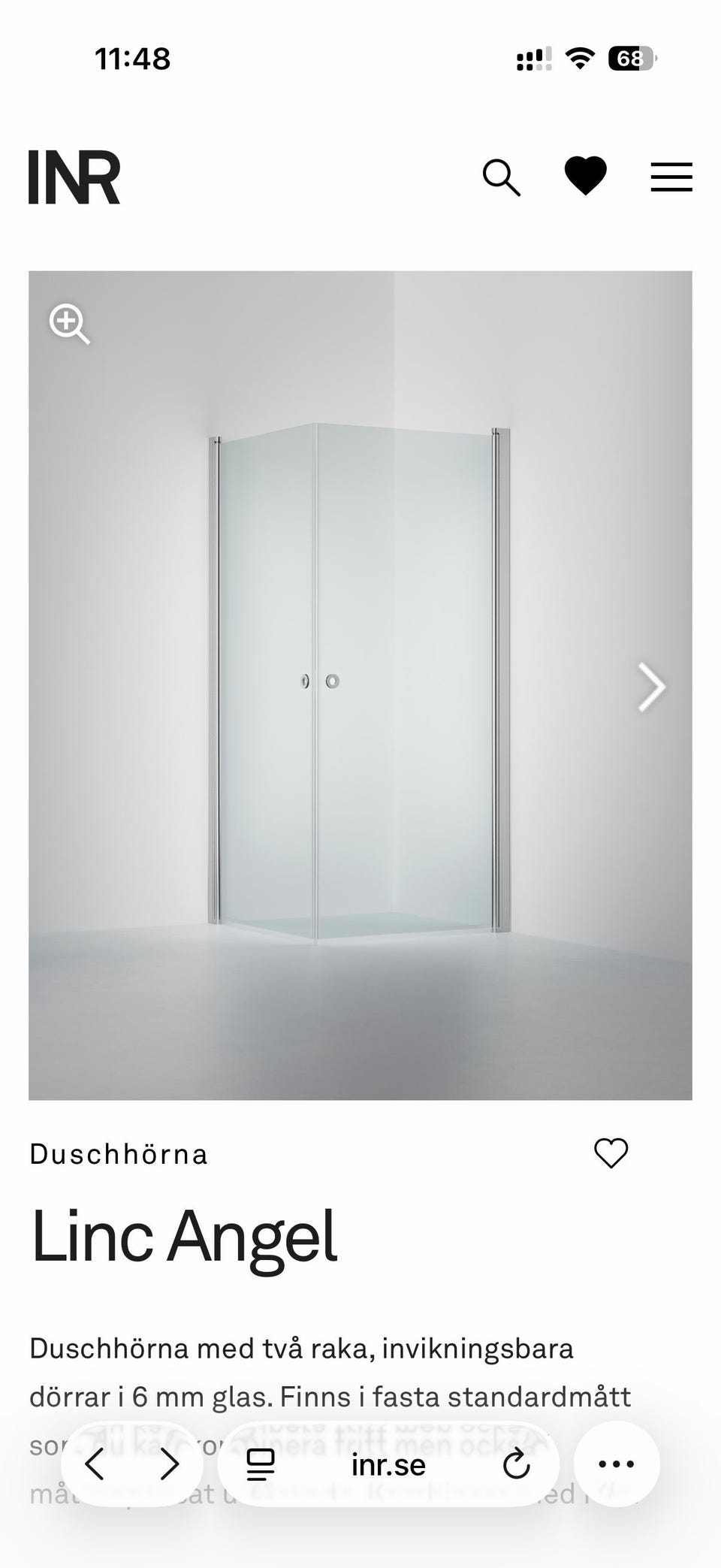Reload the inr.se page
721x1568 pixels.
point(515,1464)
